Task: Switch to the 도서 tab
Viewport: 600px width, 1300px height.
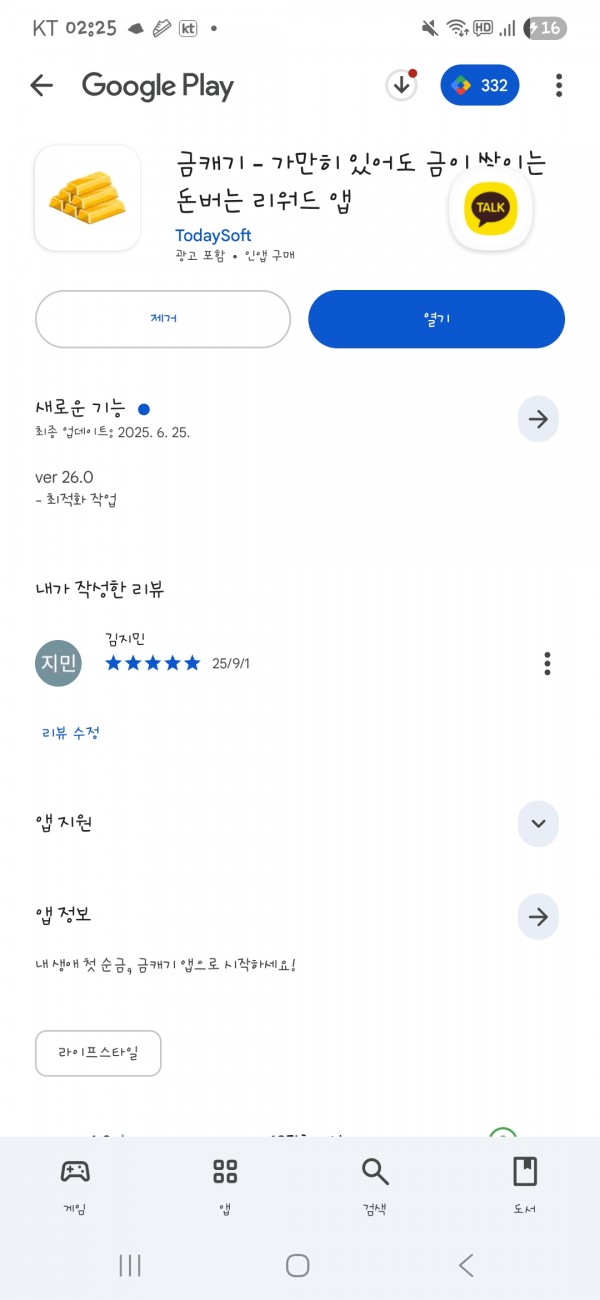Action: 525,1187
